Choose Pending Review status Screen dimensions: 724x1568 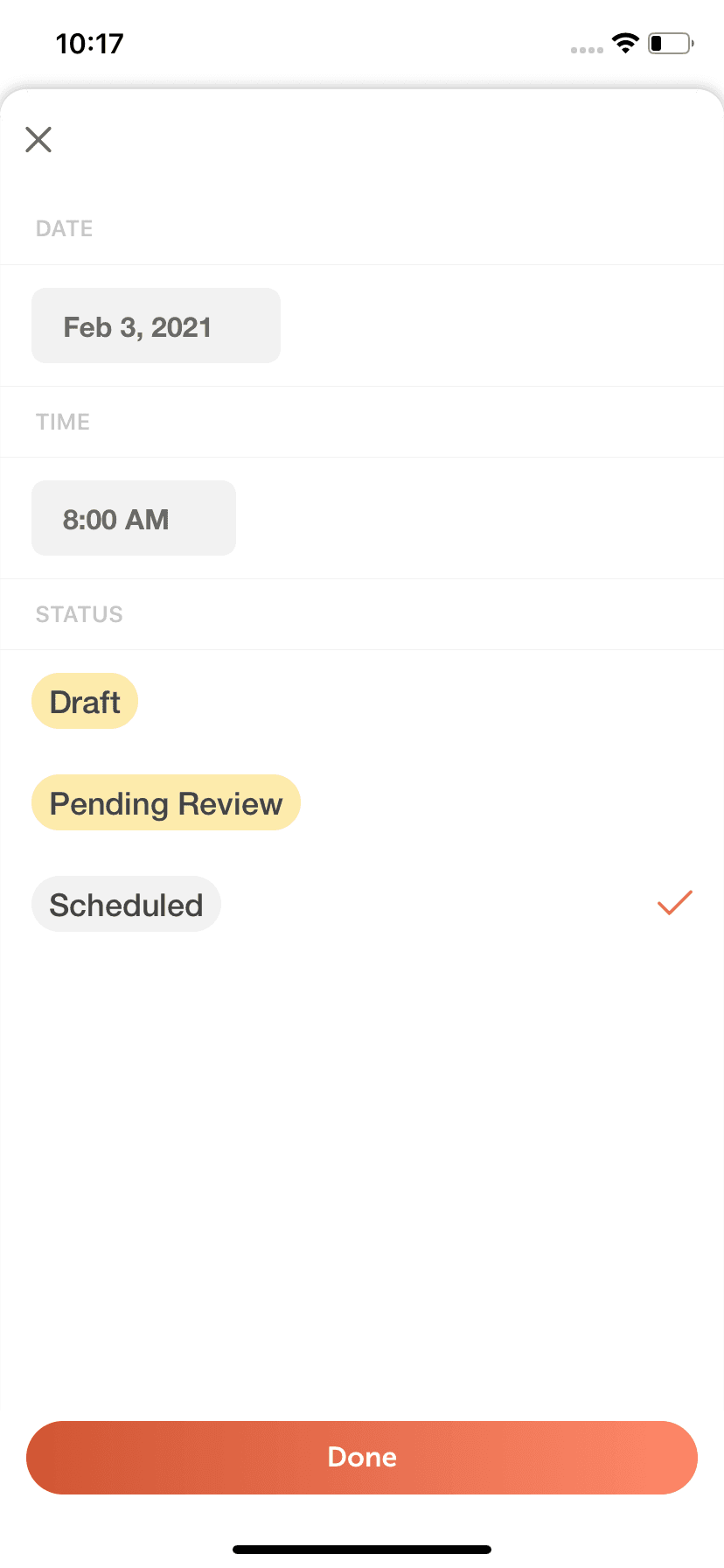tap(166, 803)
